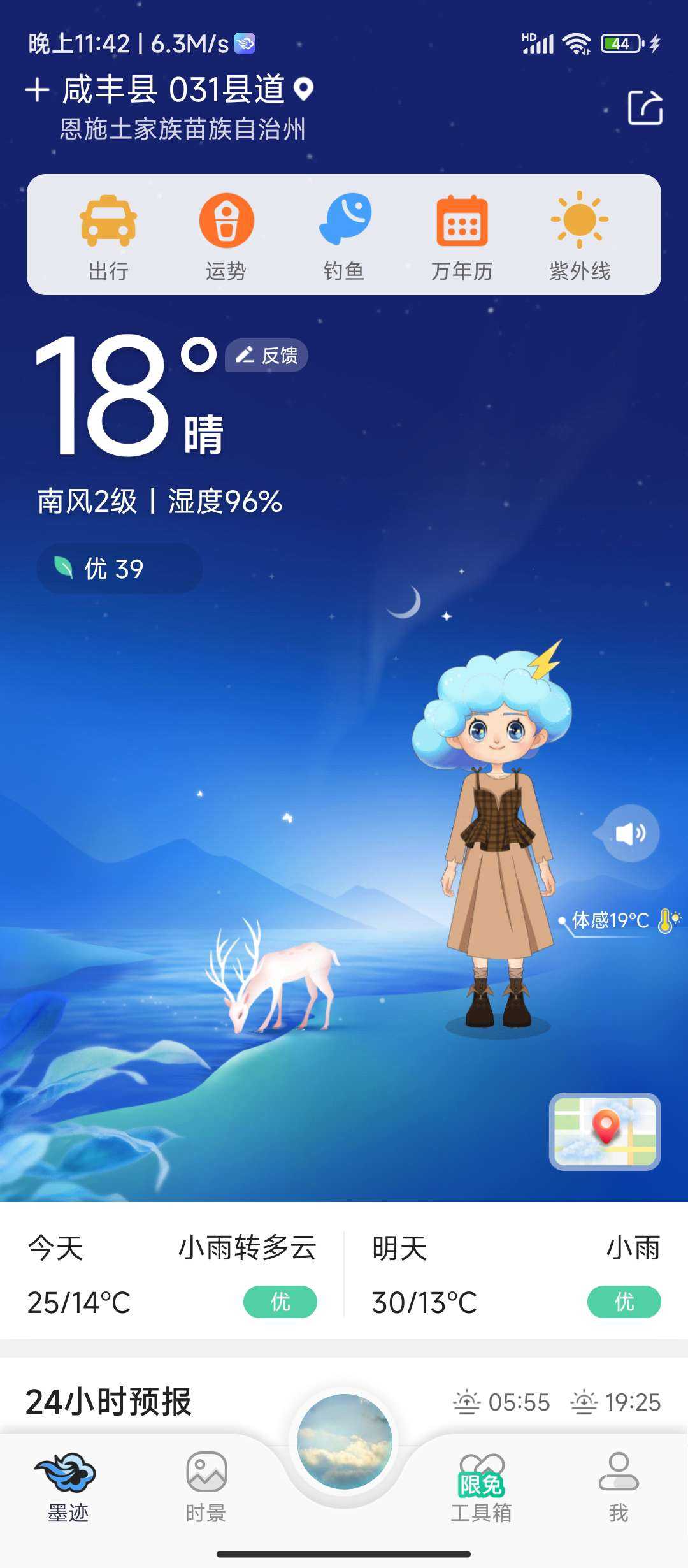This screenshot has width=688, height=1568.
Task: Switch to 时景 tab
Action: tap(206, 1486)
